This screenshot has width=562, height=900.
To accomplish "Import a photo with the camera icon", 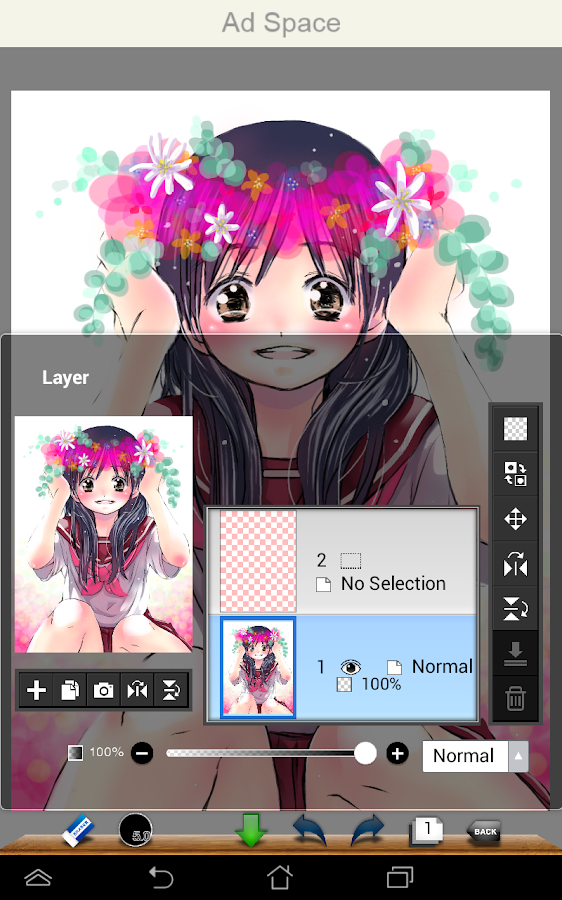I will (x=103, y=690).
